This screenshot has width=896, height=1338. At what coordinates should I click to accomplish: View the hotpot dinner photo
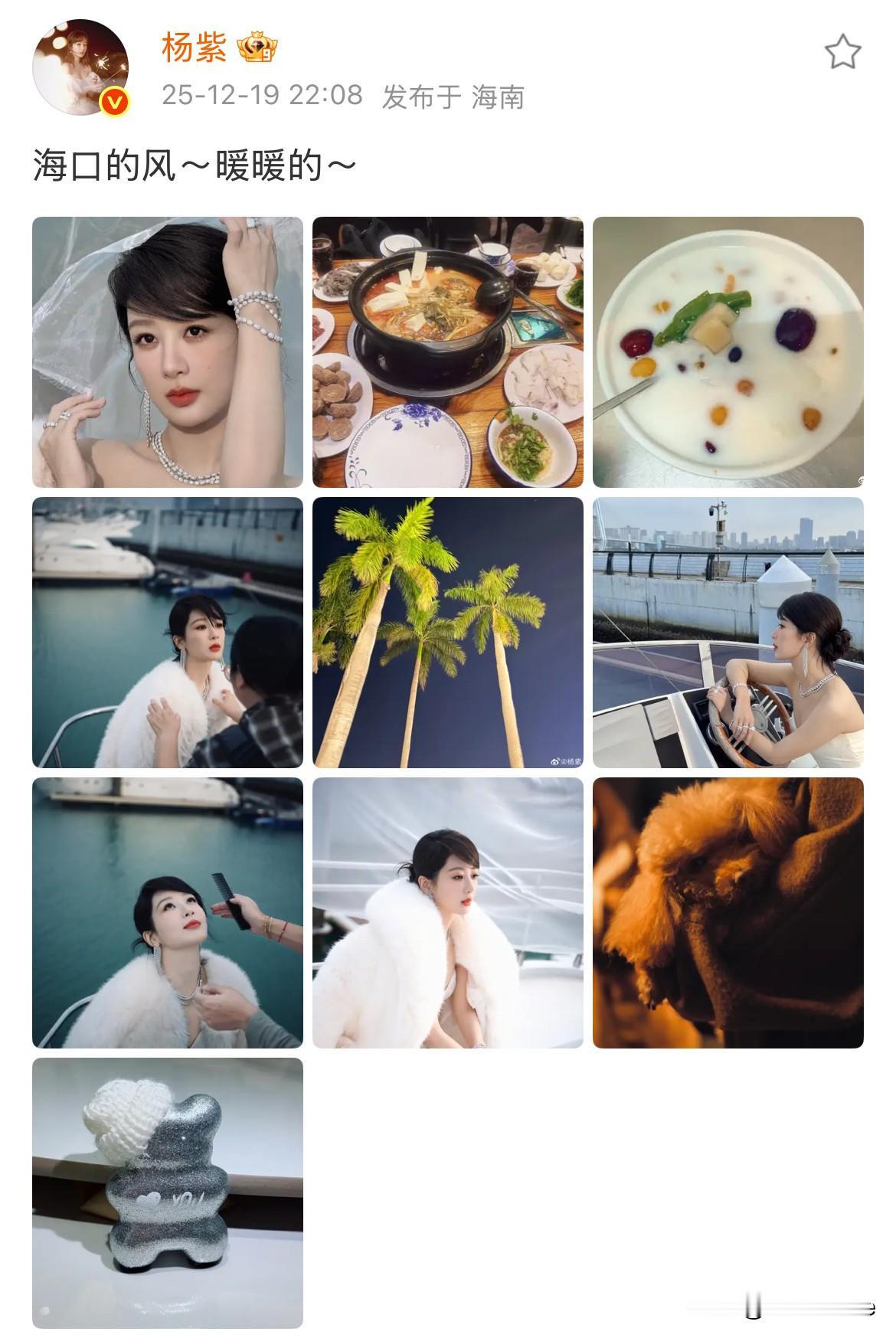coord(448,350)
